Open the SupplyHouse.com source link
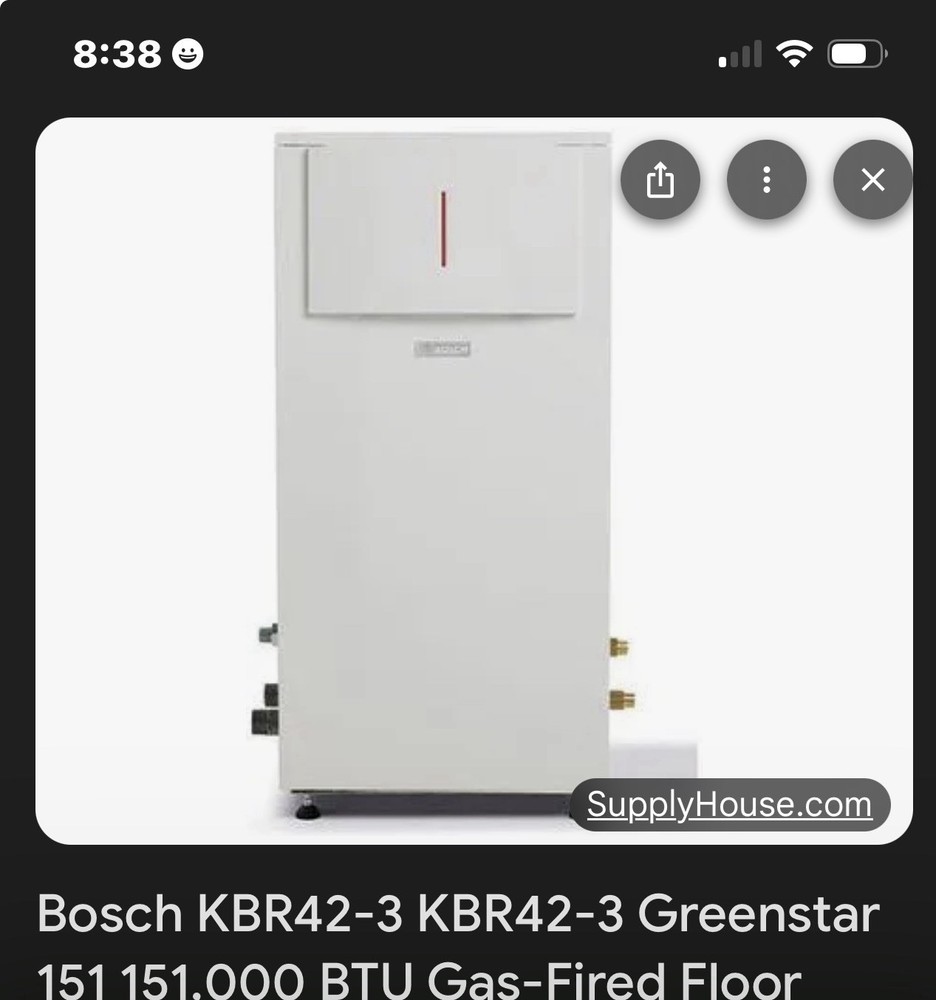The height and width of the screenshot is (1000, 936). click(x=730, y=804)
